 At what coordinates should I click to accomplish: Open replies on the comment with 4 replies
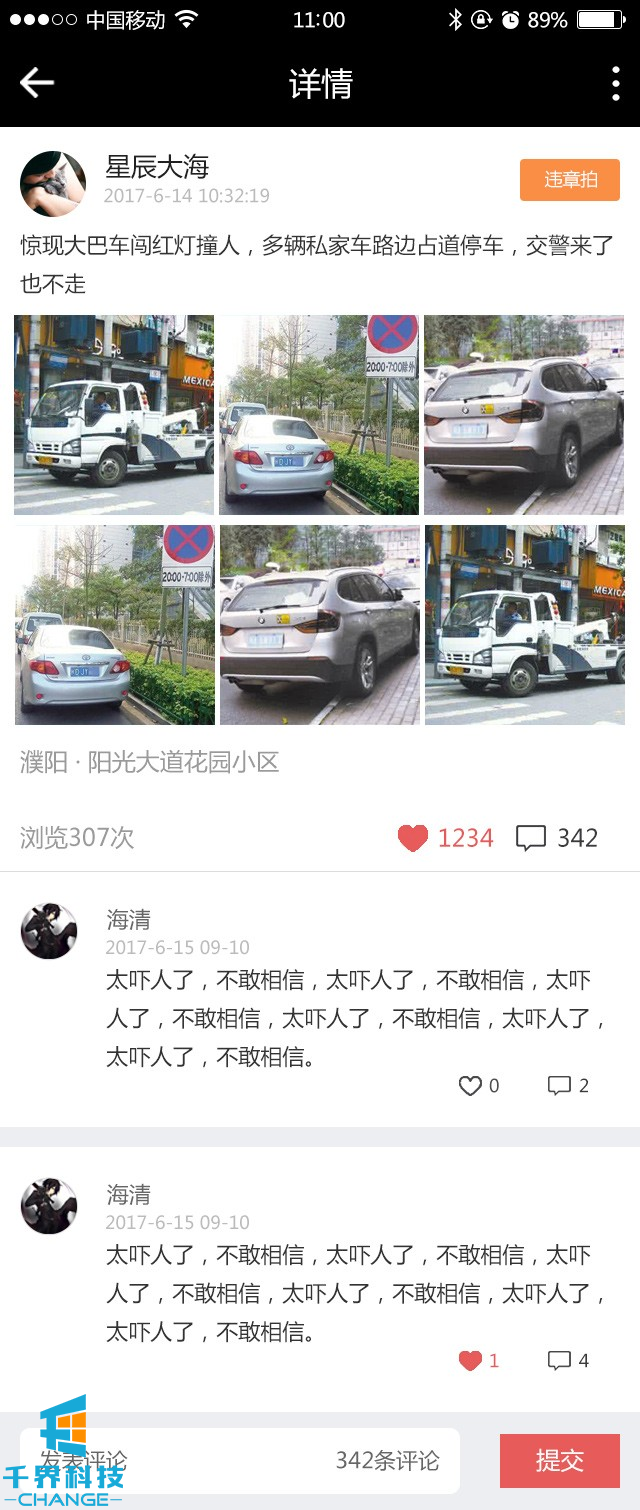[x=559, y=1360]
